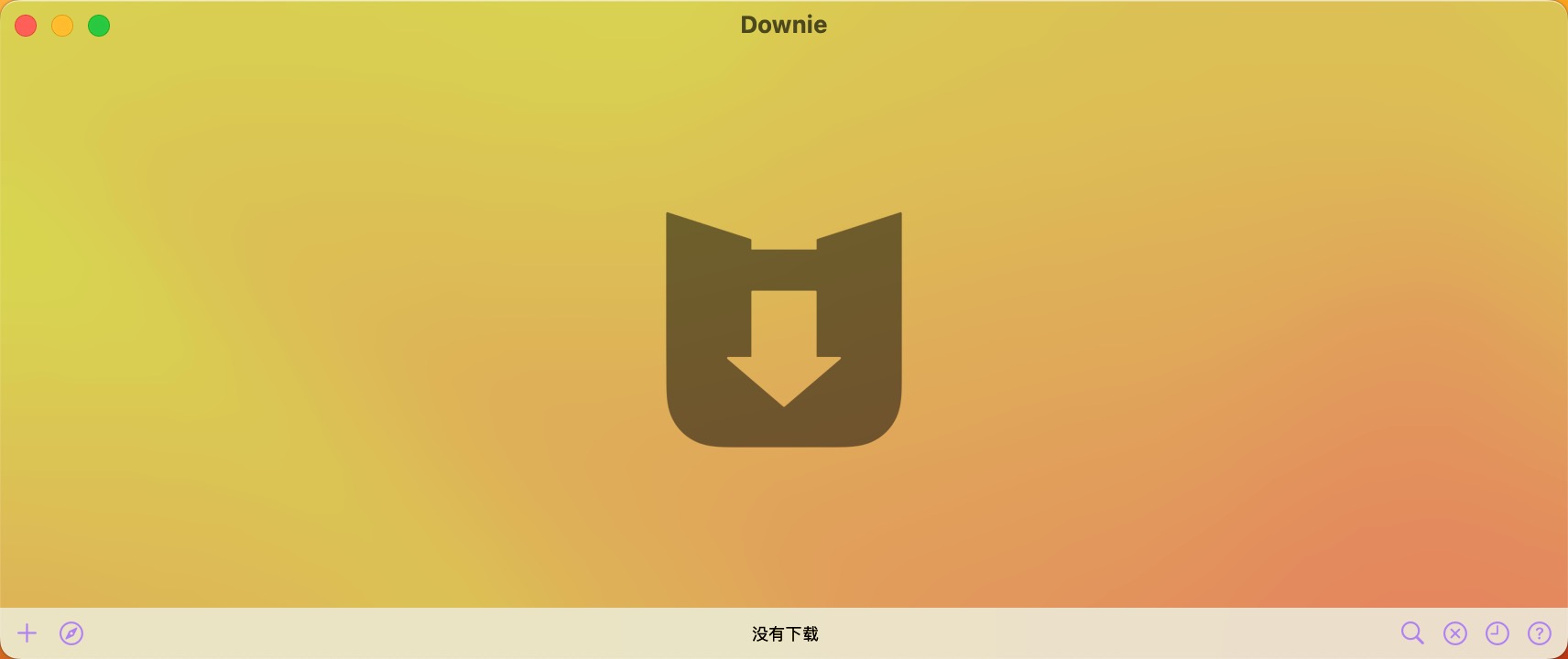Open the download history clock
The width and height of the screenshot is (1568, 659).
pos(1497,633)
